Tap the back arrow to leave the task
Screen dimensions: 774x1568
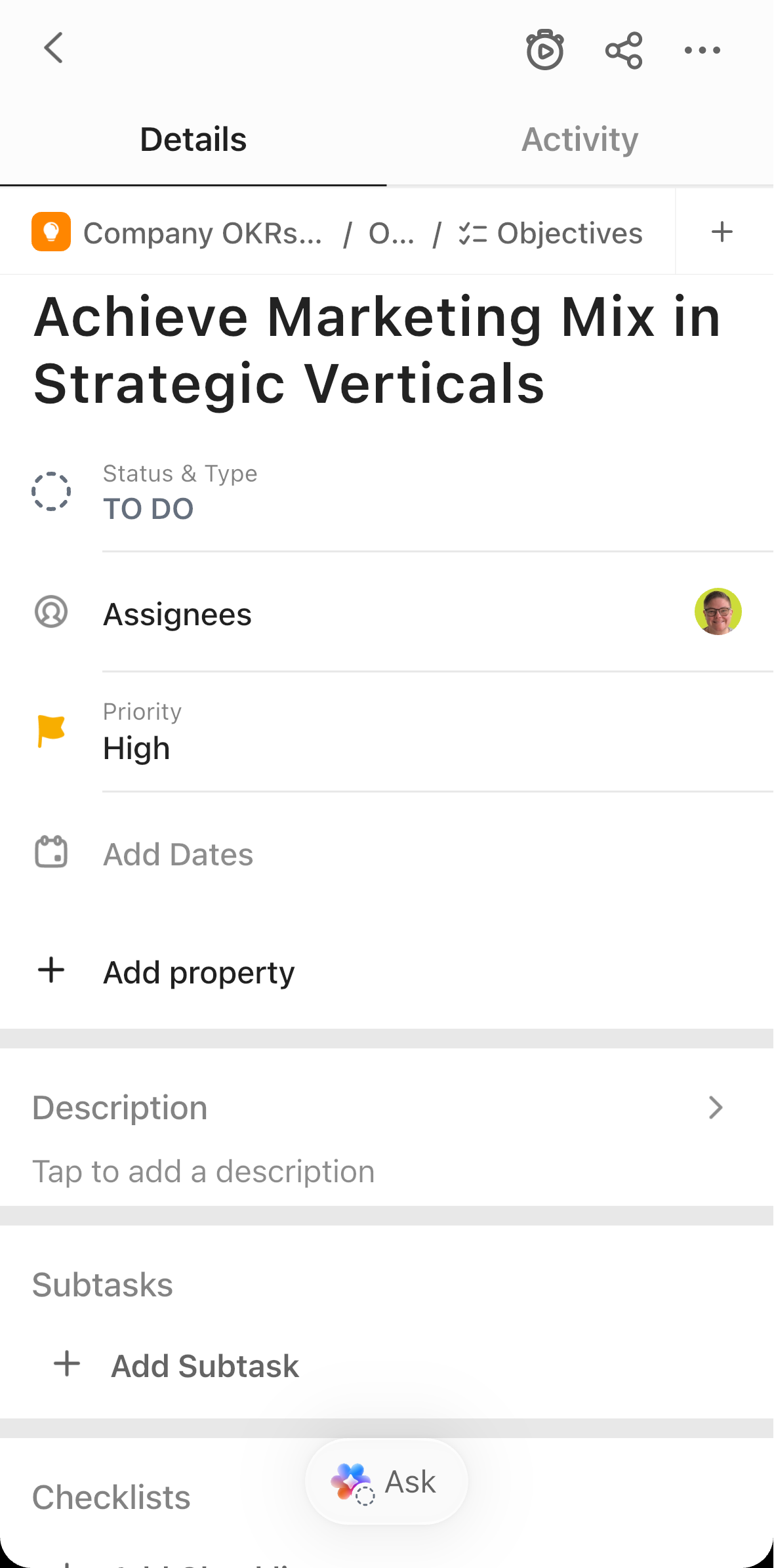[x=54, y=48]
